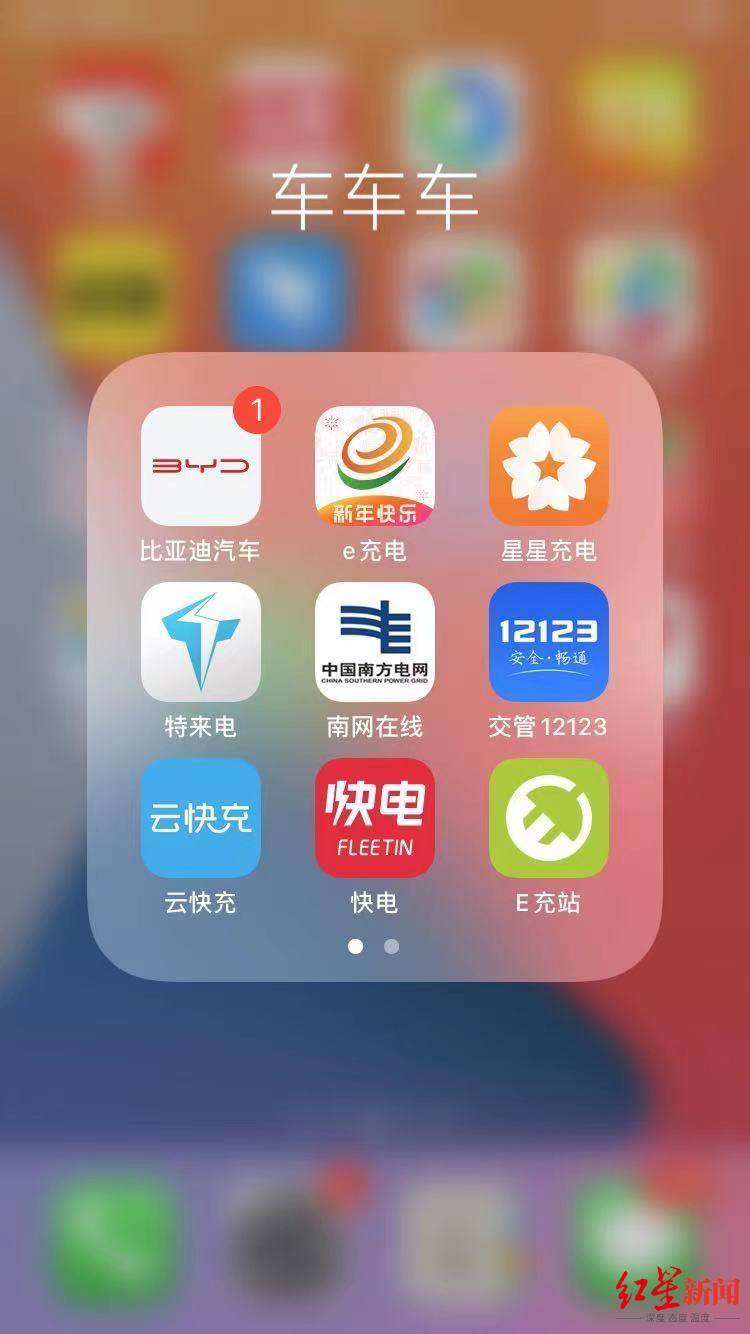Launch the 特来电 app

pos(201,642)
